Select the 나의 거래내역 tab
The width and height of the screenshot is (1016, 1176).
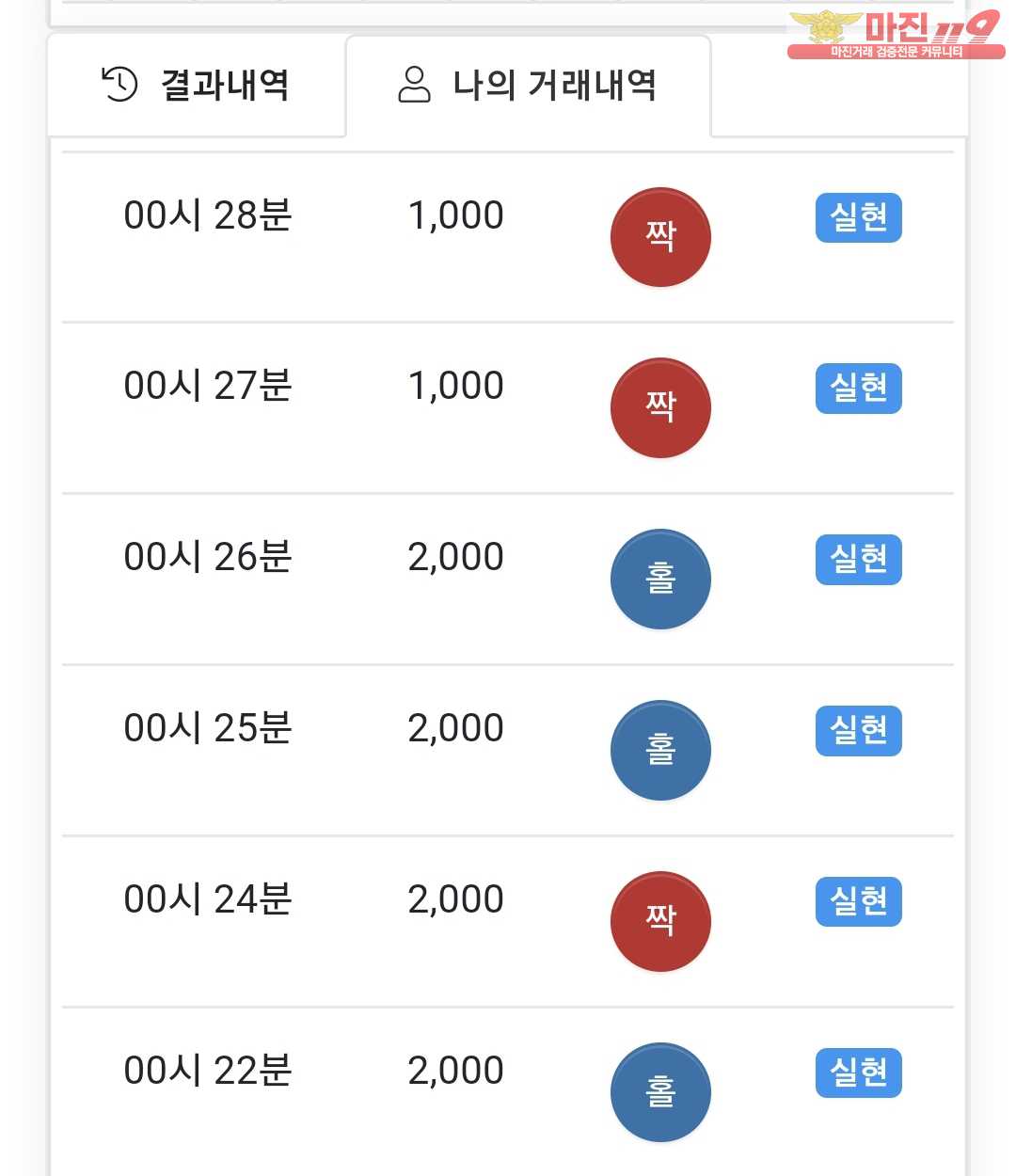coord(528,86)
